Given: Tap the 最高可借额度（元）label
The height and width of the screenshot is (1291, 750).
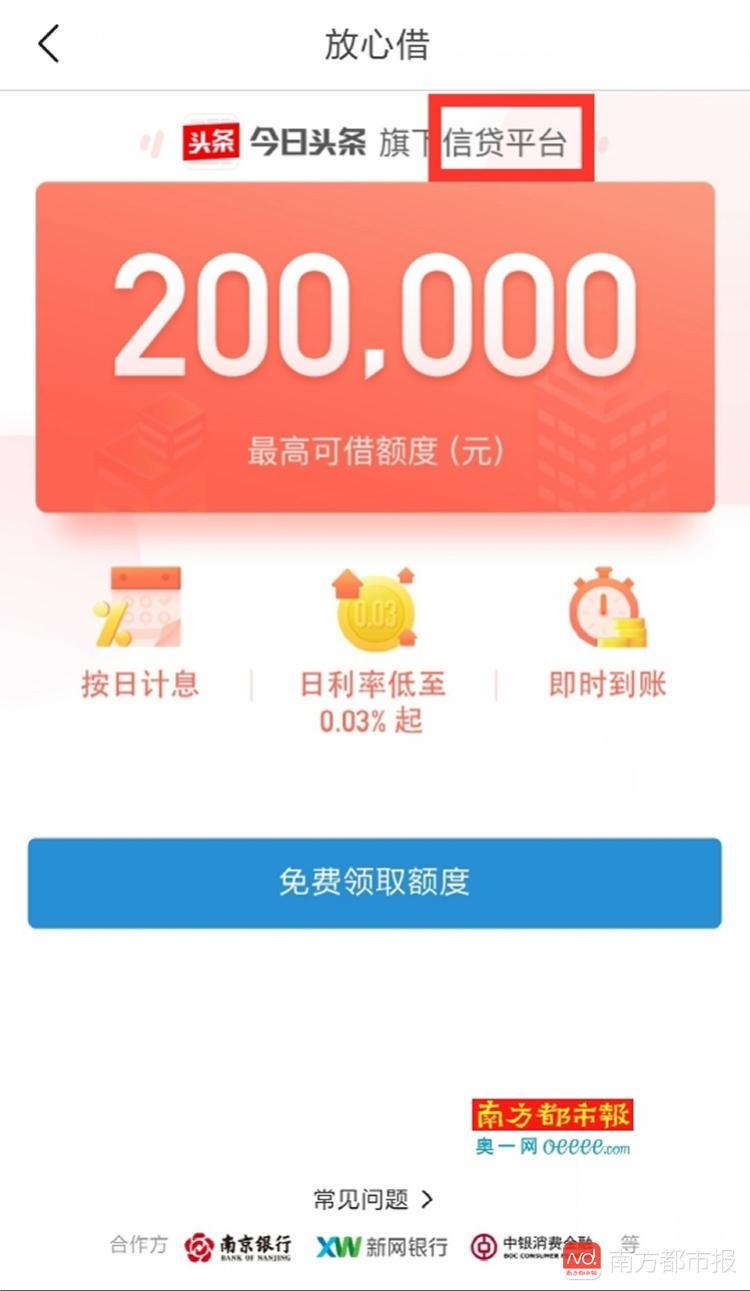Looking at the screenshot, I should pos(375,450).
